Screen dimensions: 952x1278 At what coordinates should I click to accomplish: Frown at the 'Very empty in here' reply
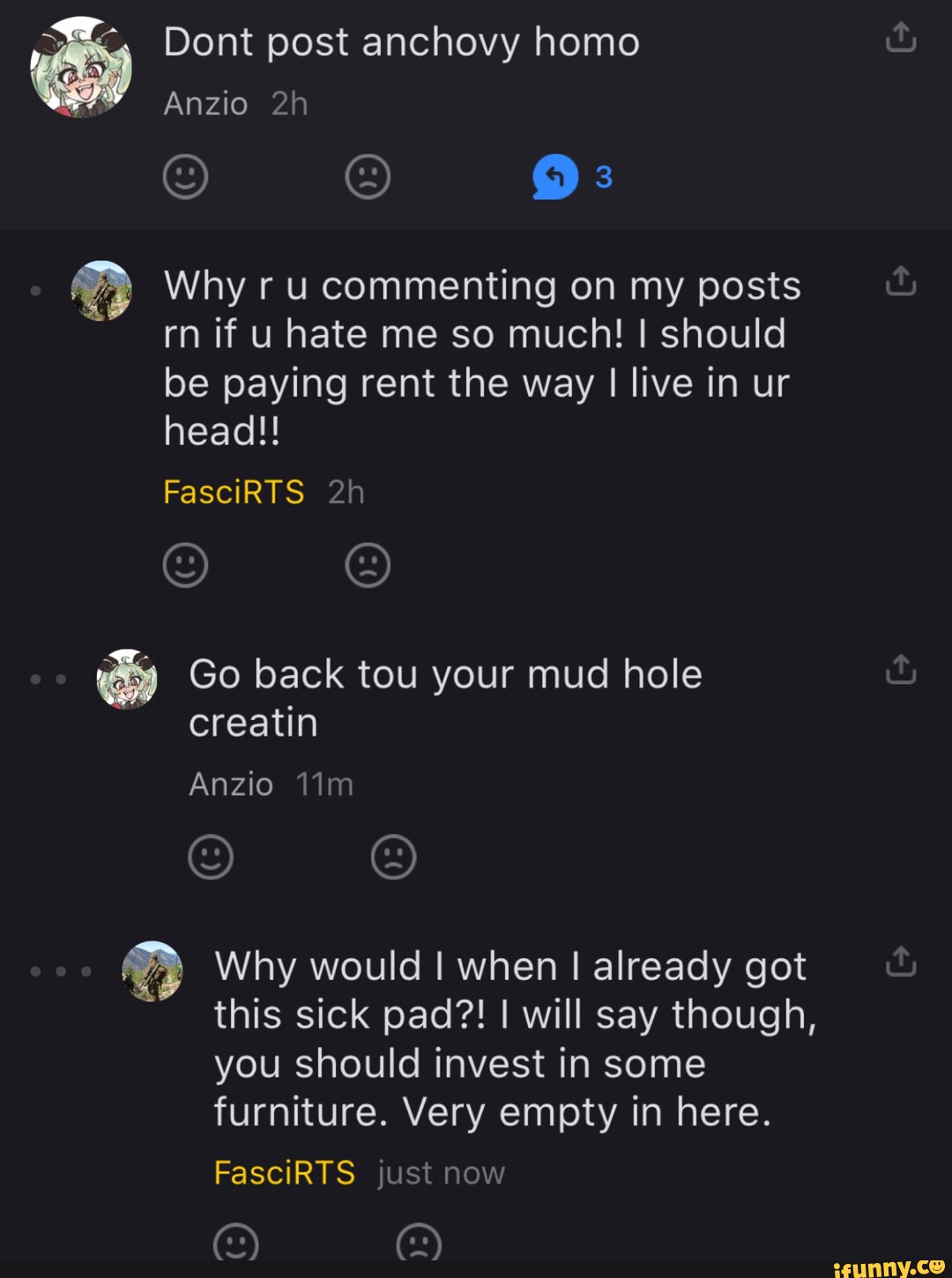tap(419, 1243)
